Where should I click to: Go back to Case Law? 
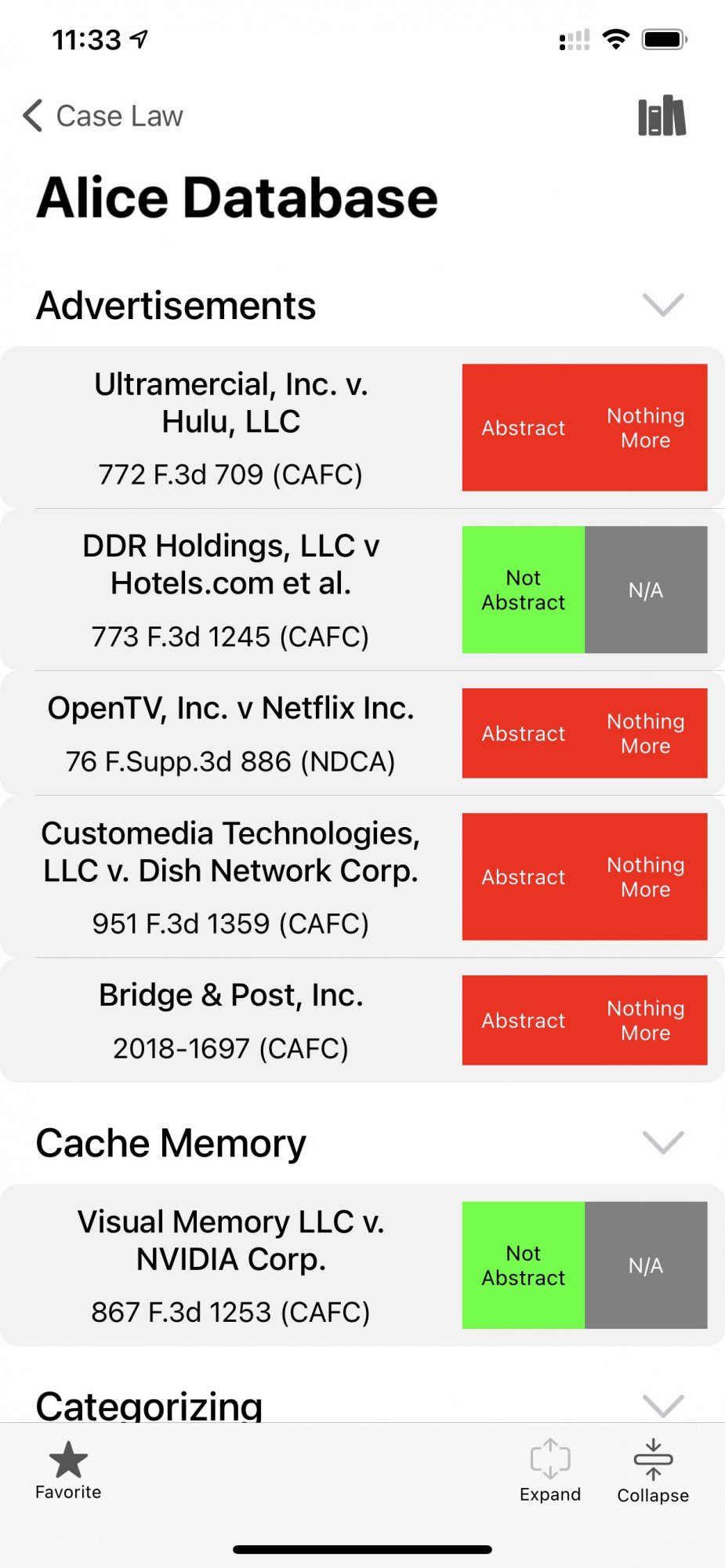coord(103,116)
